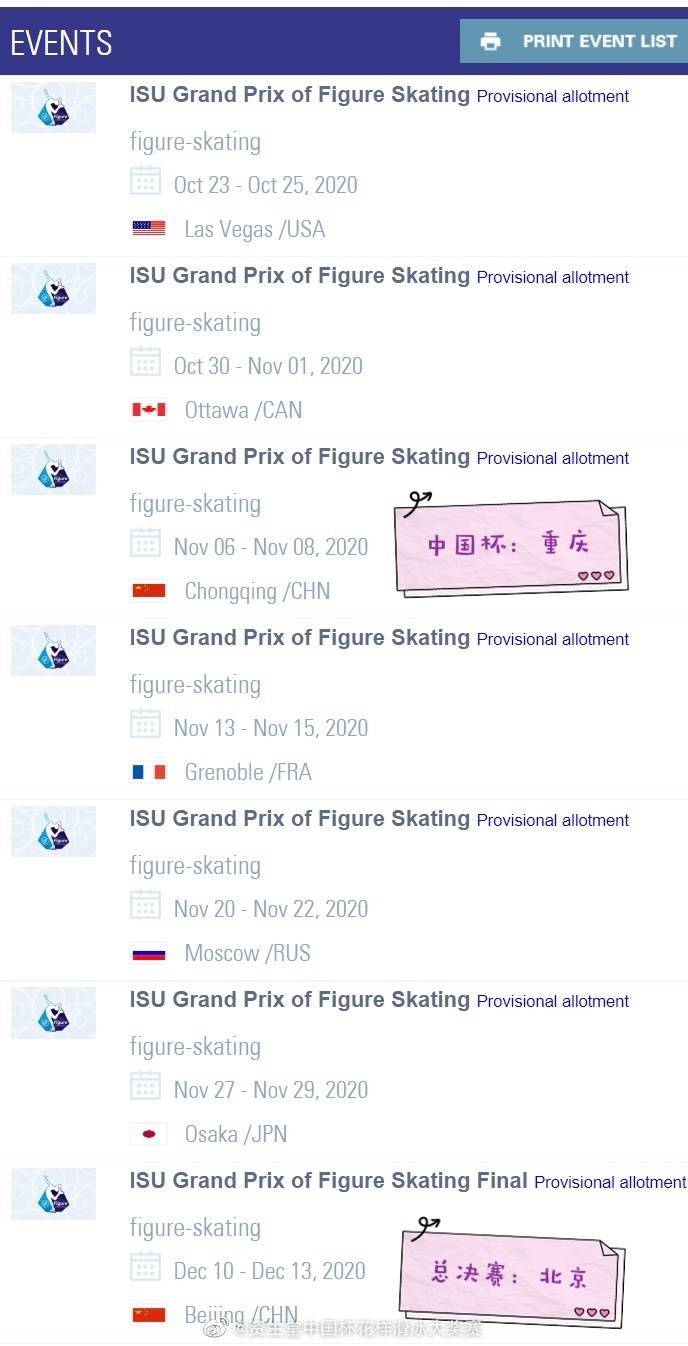Screen dimensions: 688x1346
Task: Open the Grand Prix Final in Beijing
Action: 328,1181
